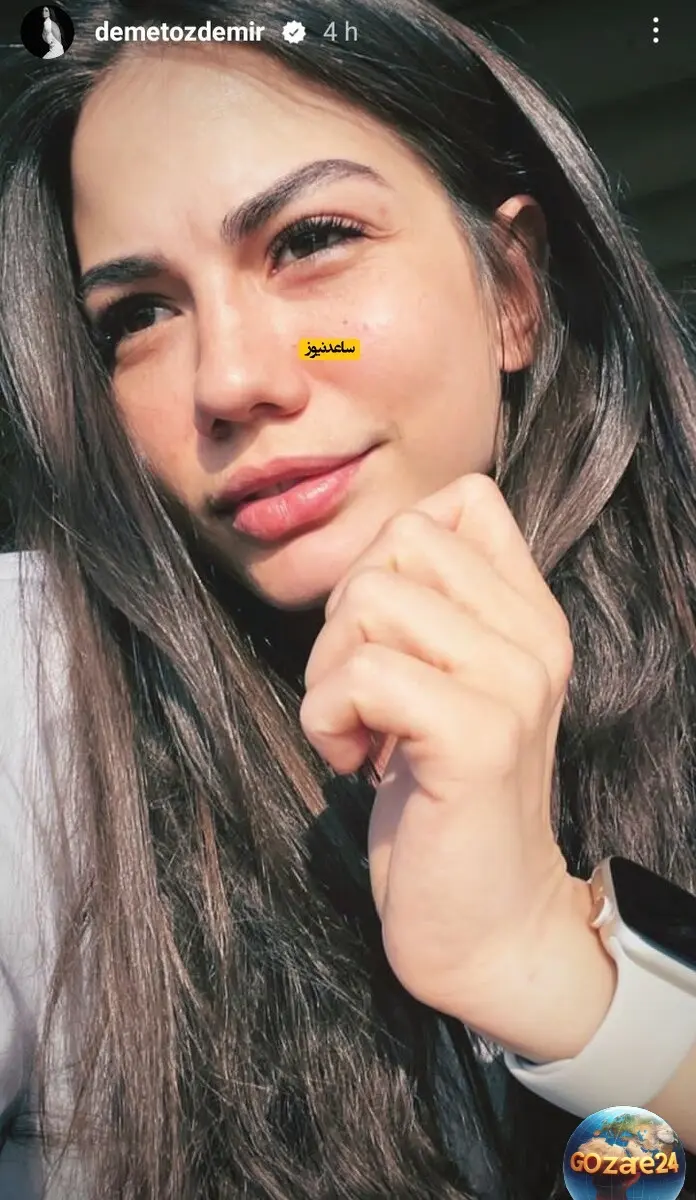Open the story overflow menu
The height and width of the screenshot is (1200, 696).
(656, 31)
